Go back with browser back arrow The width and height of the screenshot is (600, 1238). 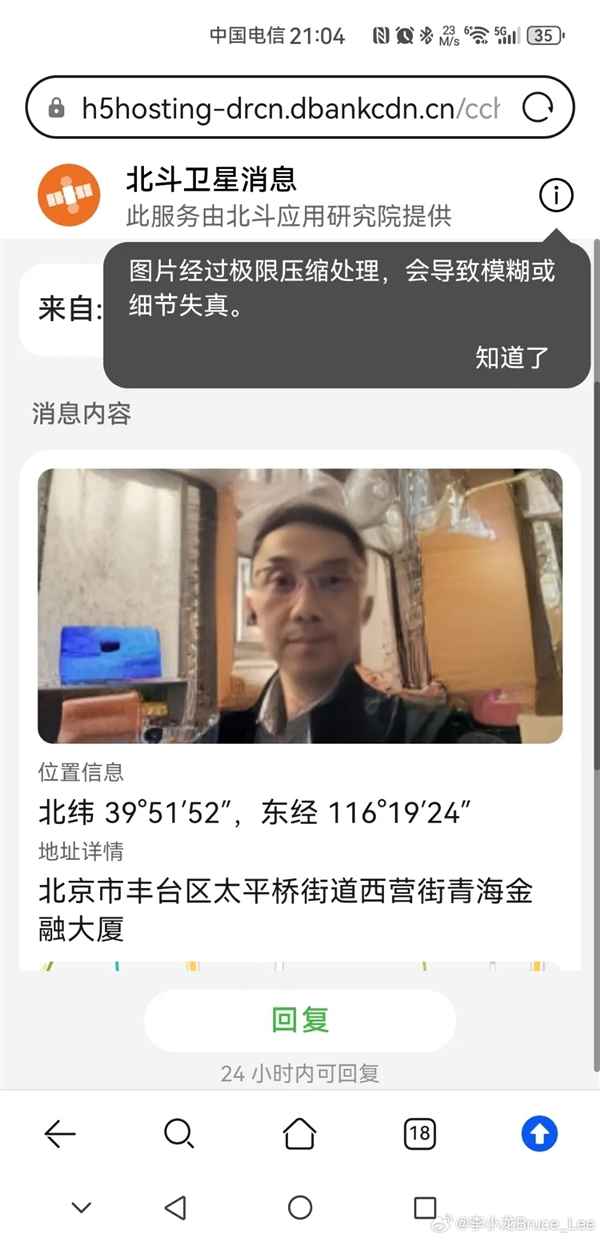[x=60, y=1133]
